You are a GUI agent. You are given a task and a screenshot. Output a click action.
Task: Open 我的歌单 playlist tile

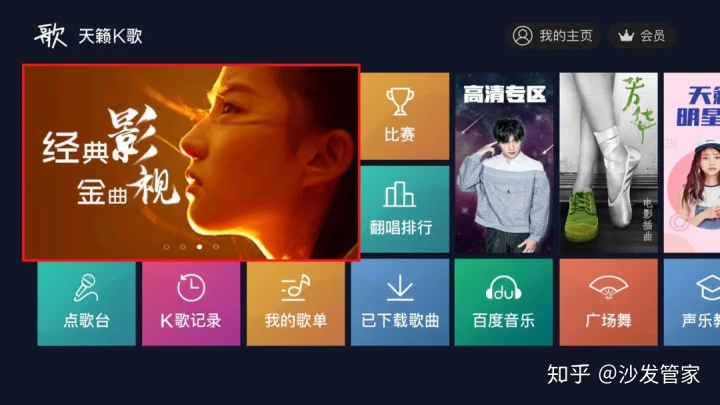pos(295,302)
